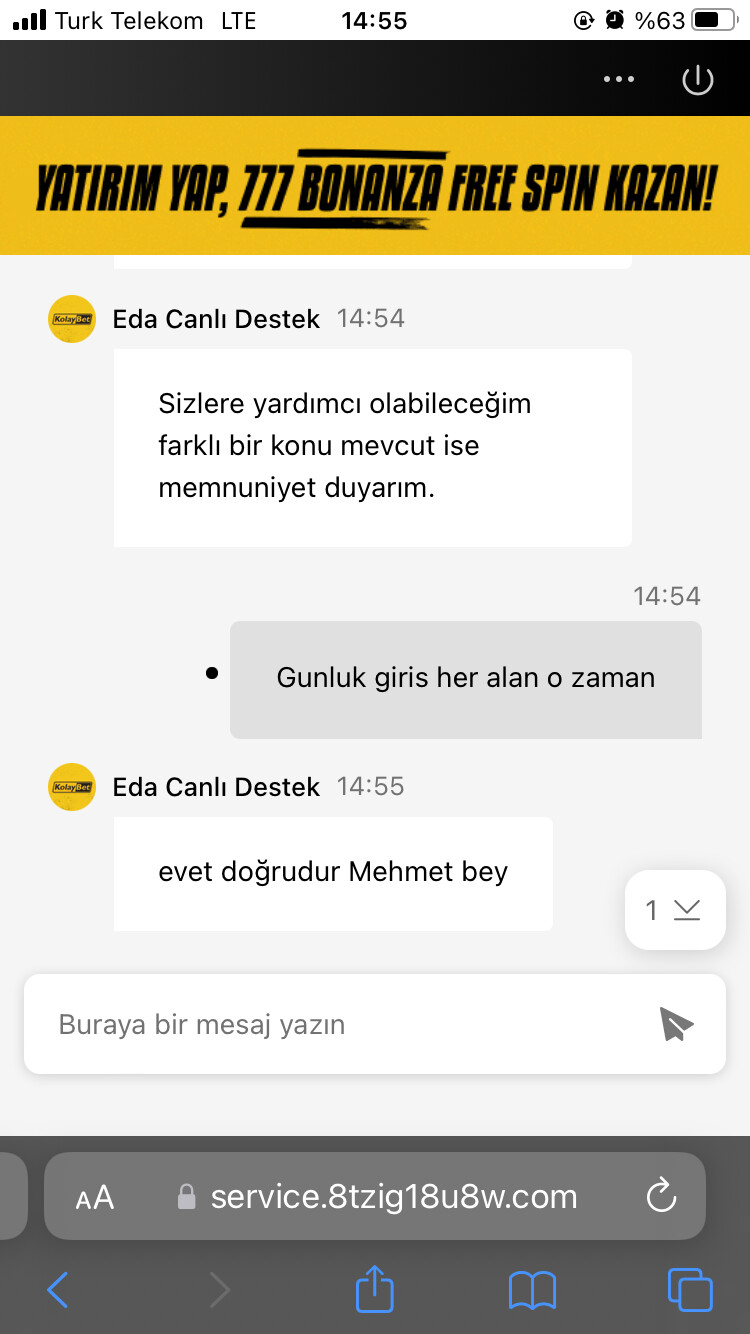The width and height of the screenshot is (750, 1334).
Task: Send the message with the arrow icon
Action: coord(676,1025)
